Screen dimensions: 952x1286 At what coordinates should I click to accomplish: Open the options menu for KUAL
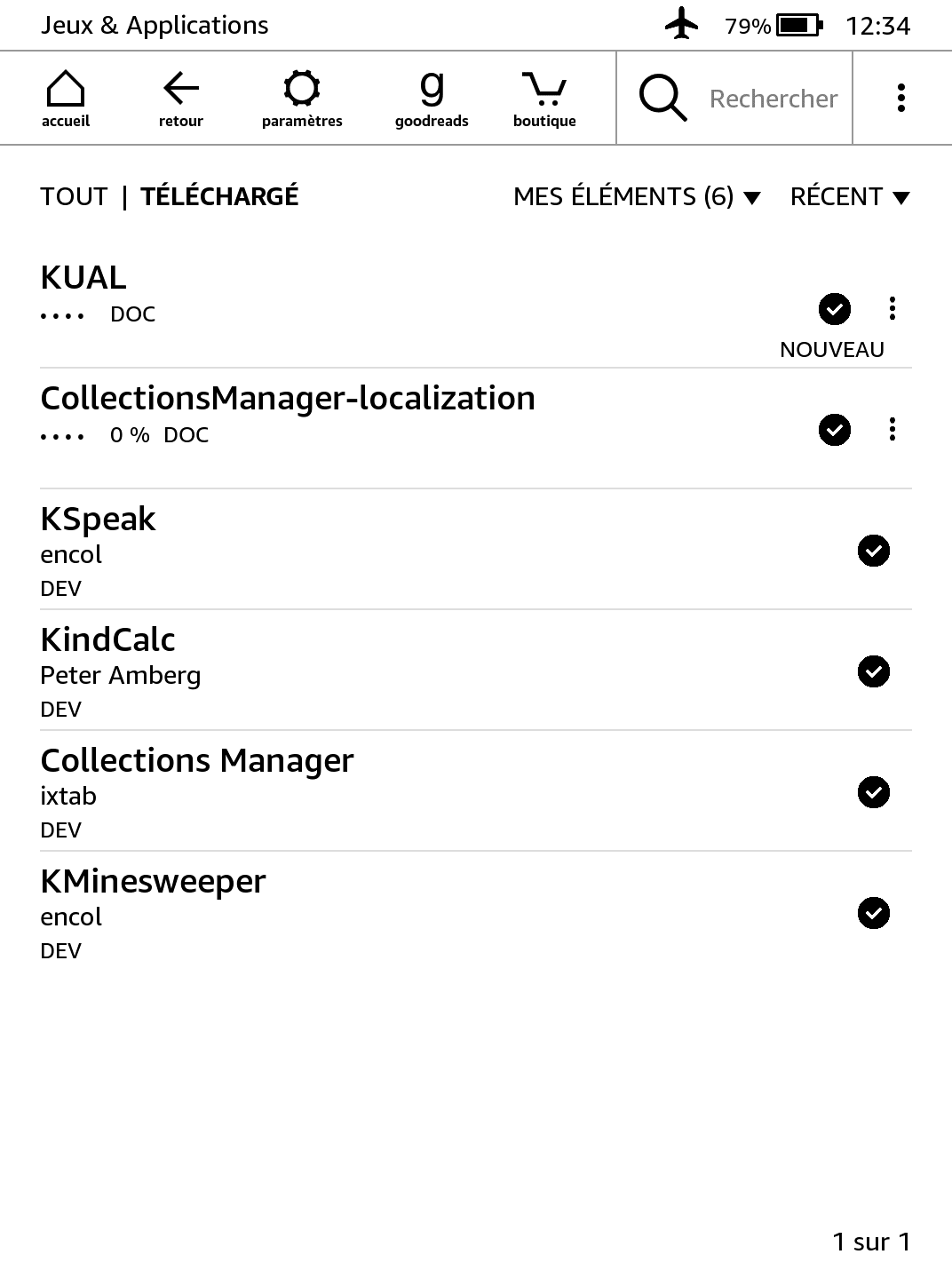[892, 308]
